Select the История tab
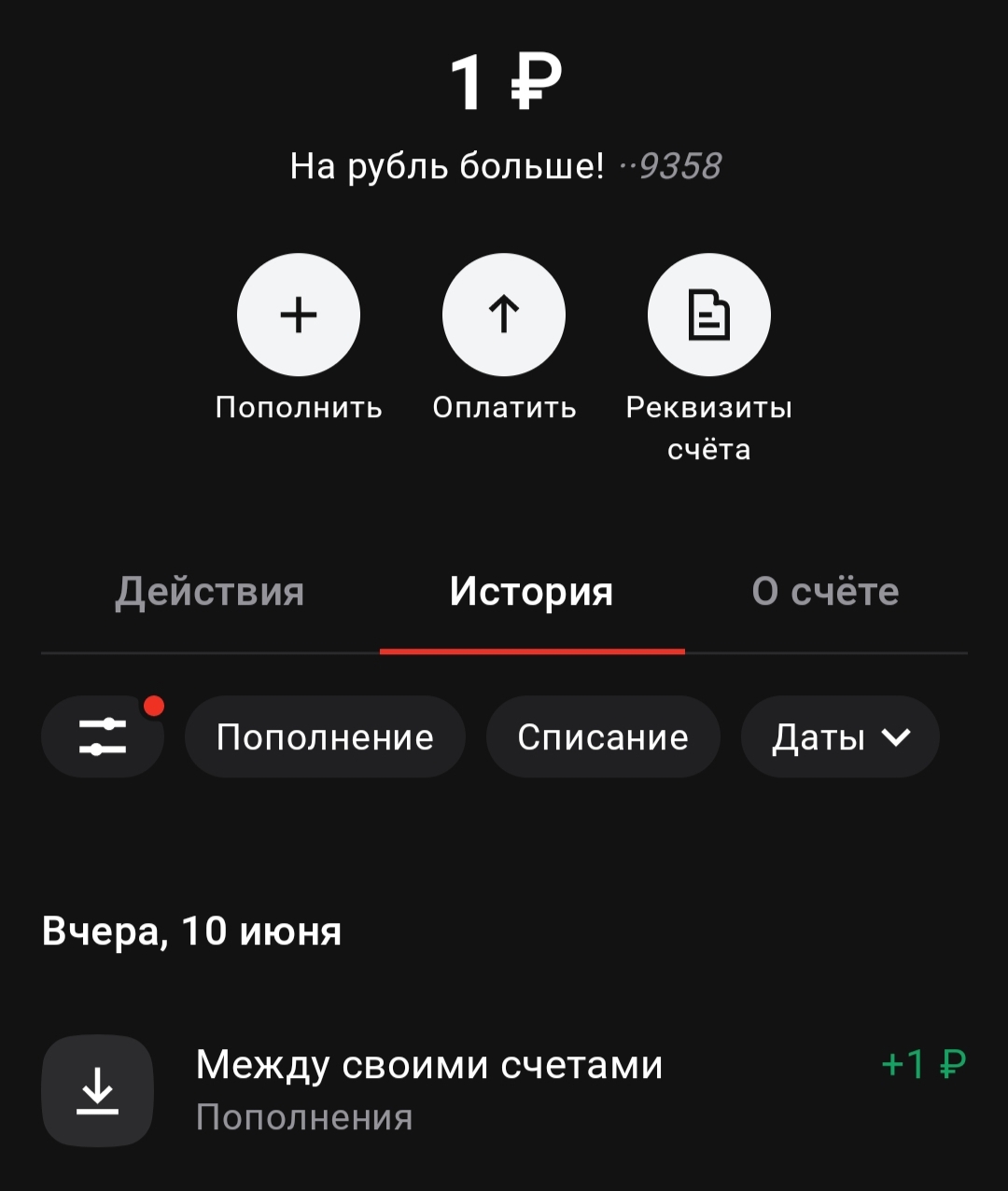This screenshot has width=1008, height=1191. [531, 592]
